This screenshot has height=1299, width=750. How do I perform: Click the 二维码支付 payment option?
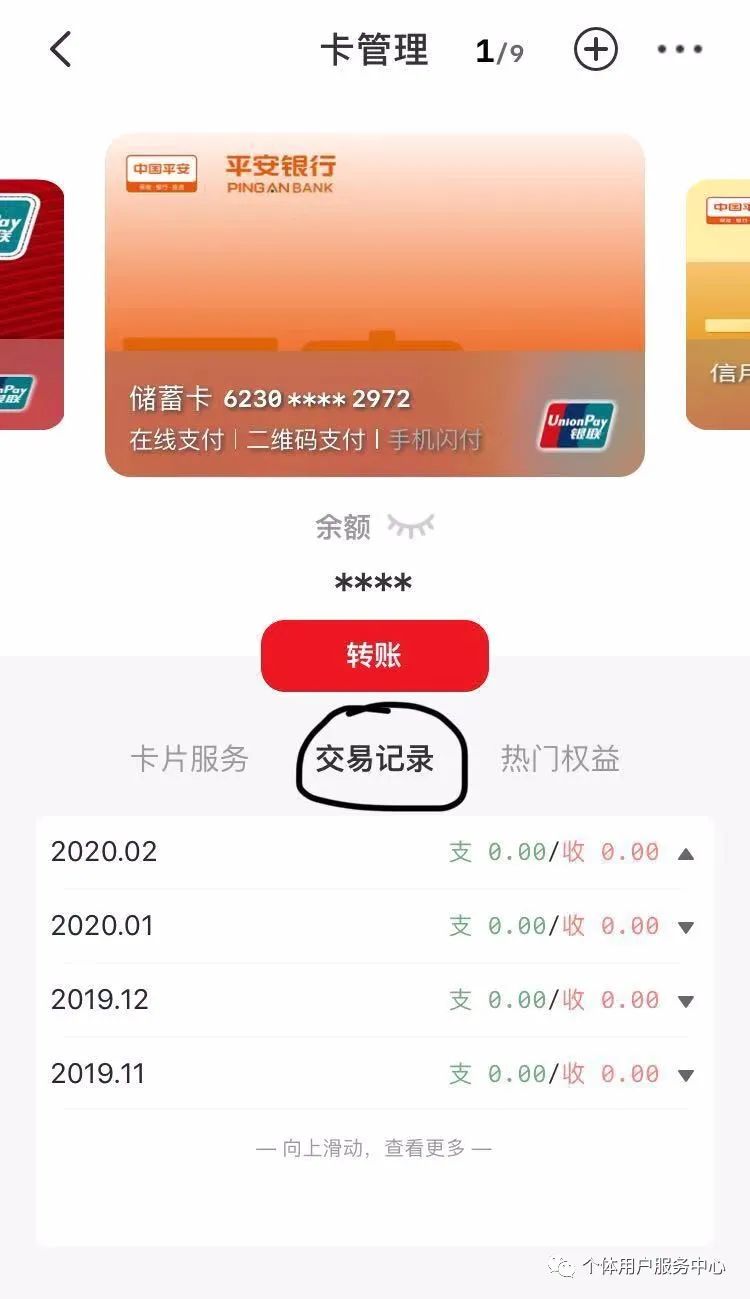[x=305, y=440]
